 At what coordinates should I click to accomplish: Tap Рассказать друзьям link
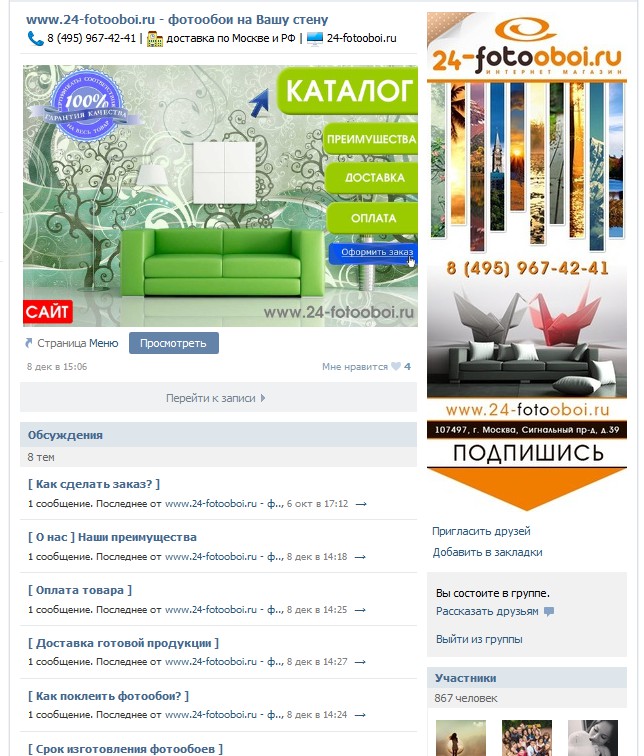(487, 611)
